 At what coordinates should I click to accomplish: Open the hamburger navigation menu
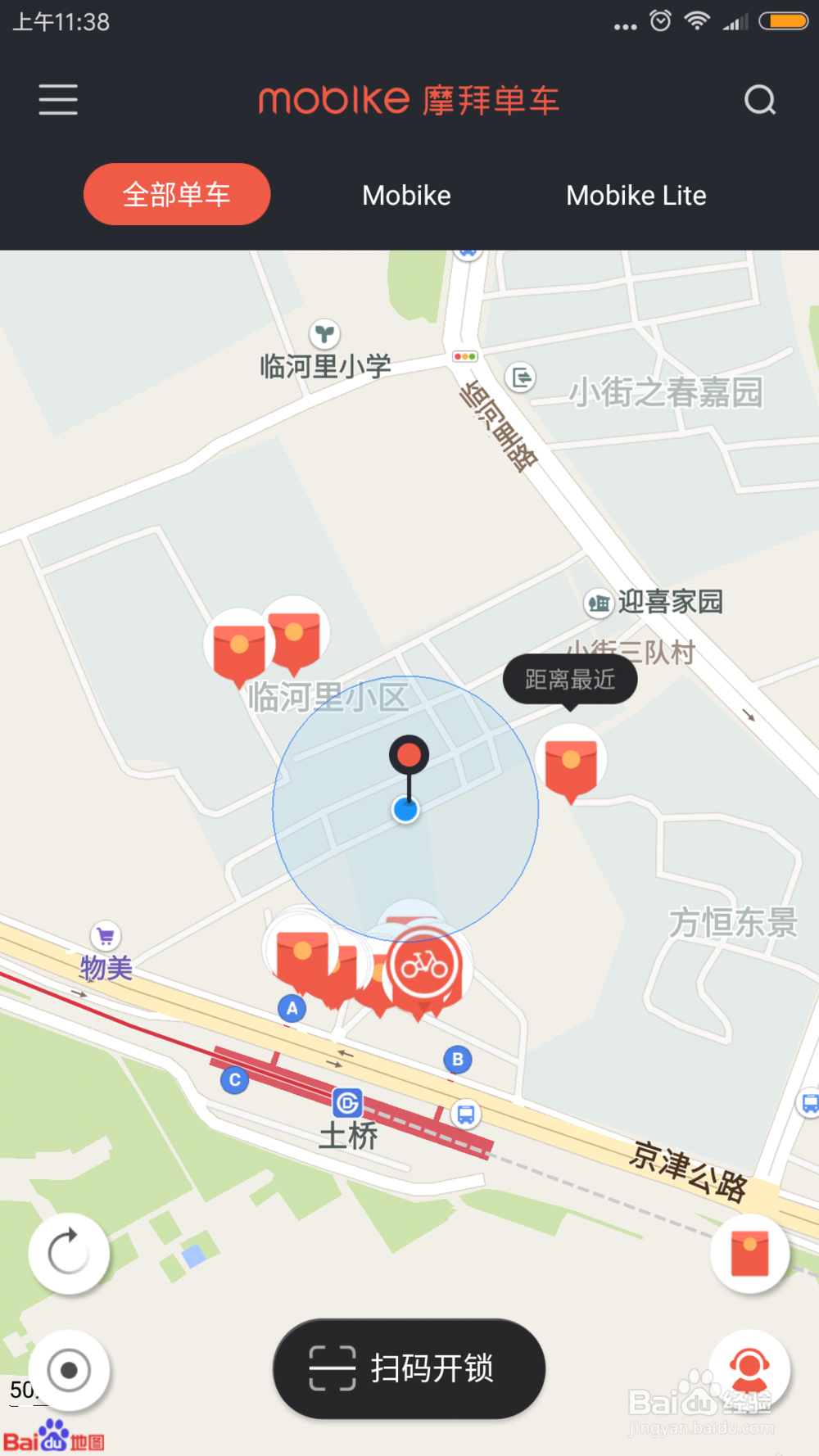(57, 99)
